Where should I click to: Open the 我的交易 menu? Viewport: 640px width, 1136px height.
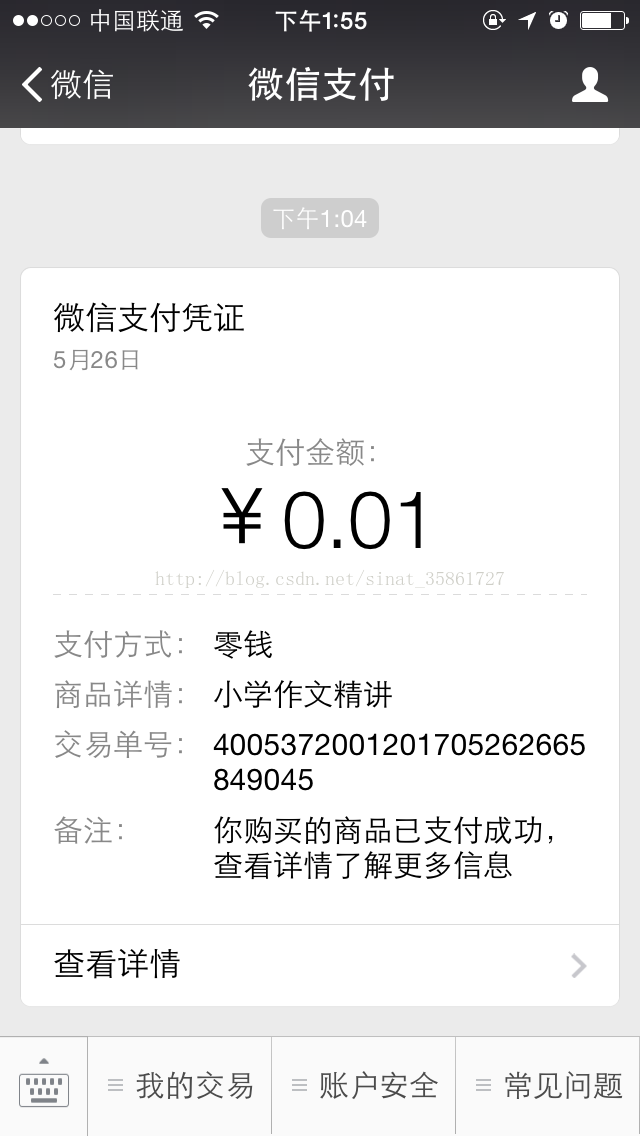pyautogui.click(x=181, y=1086)
